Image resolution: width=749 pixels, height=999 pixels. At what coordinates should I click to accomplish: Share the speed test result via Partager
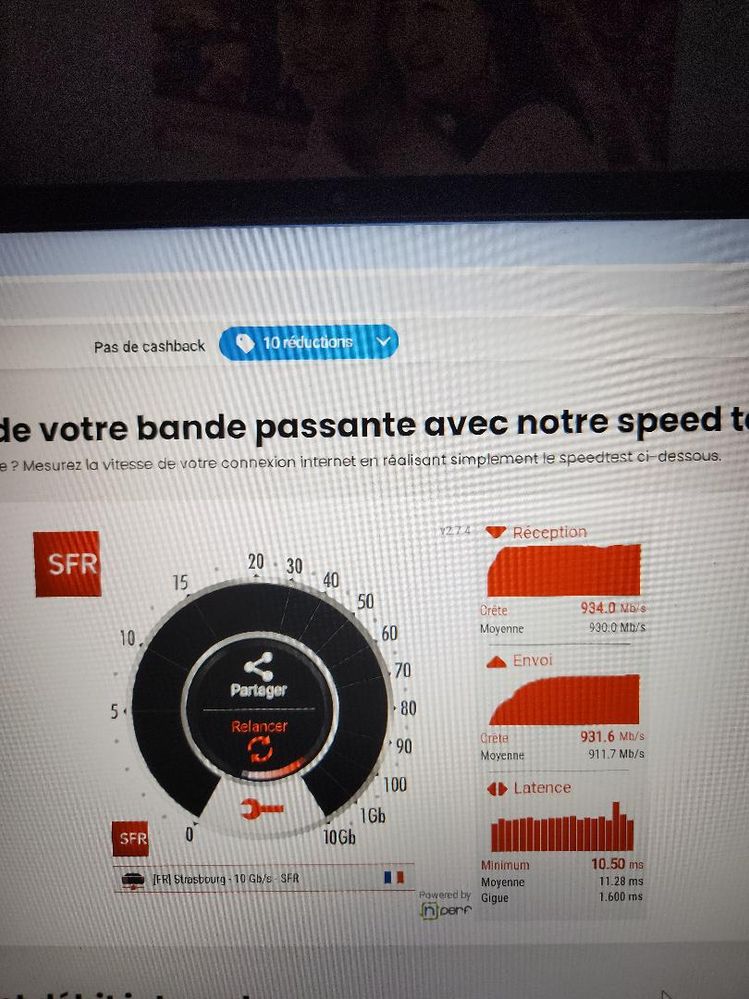pyautogui.click(x=259, y=676)
